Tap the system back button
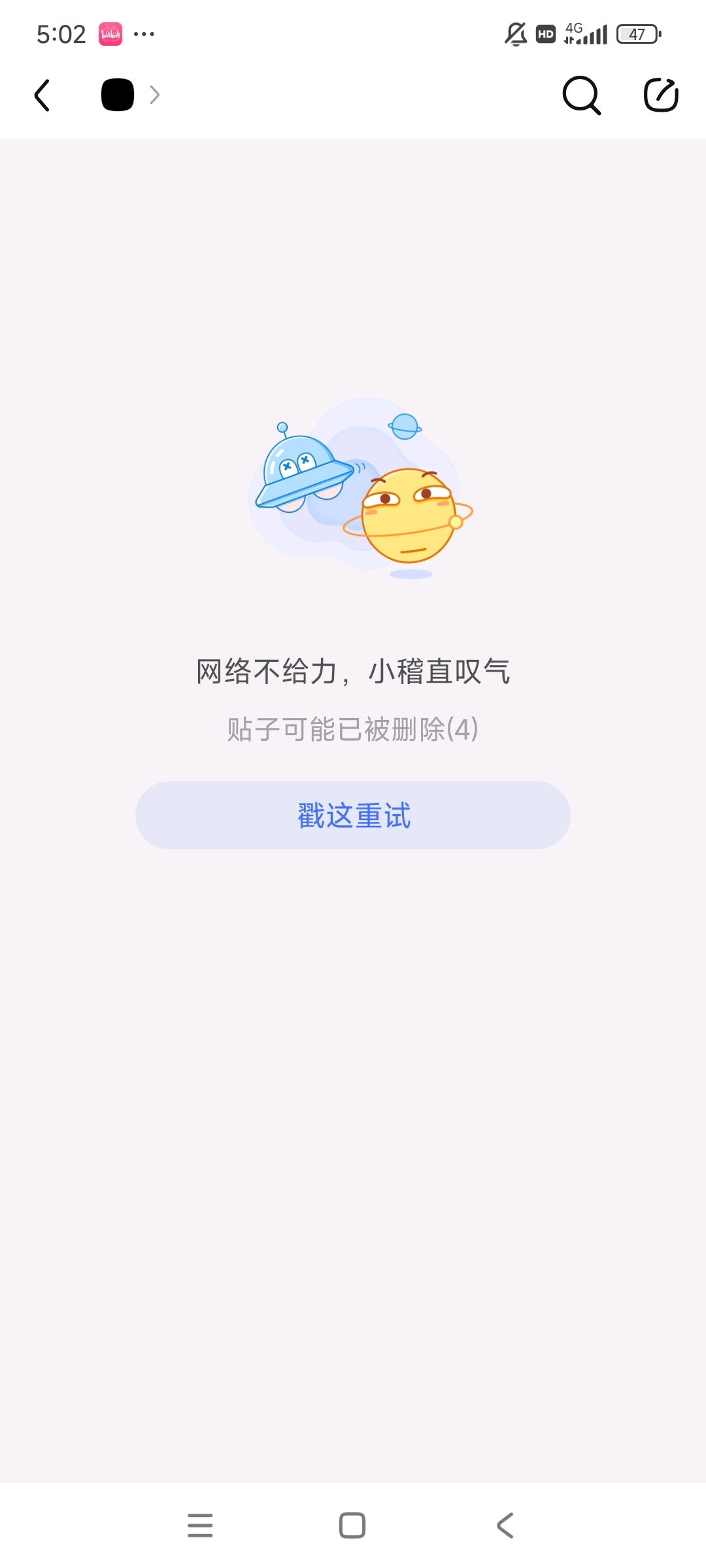Screen dimensions: 706x1568 (505, 1526)
